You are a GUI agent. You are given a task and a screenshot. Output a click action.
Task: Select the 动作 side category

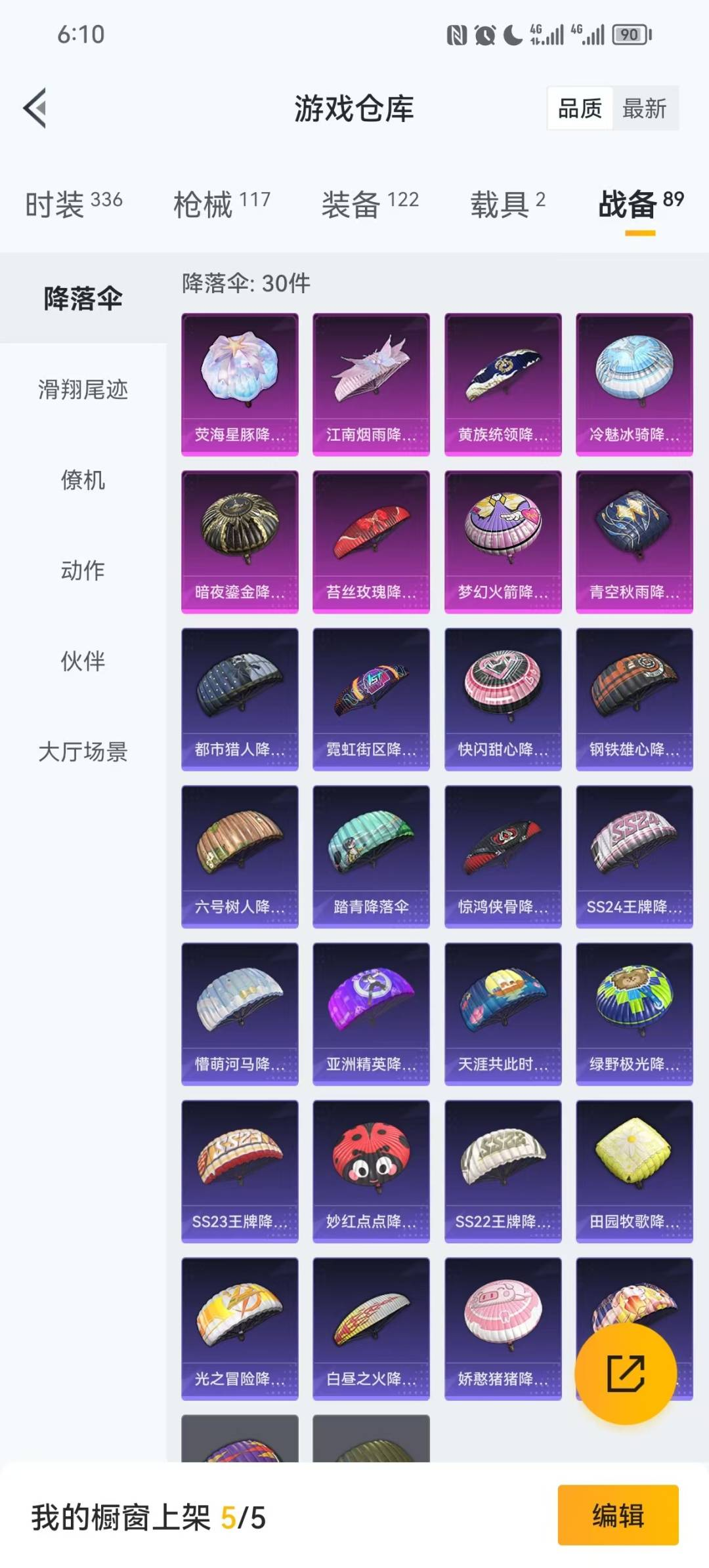(83, 571)
